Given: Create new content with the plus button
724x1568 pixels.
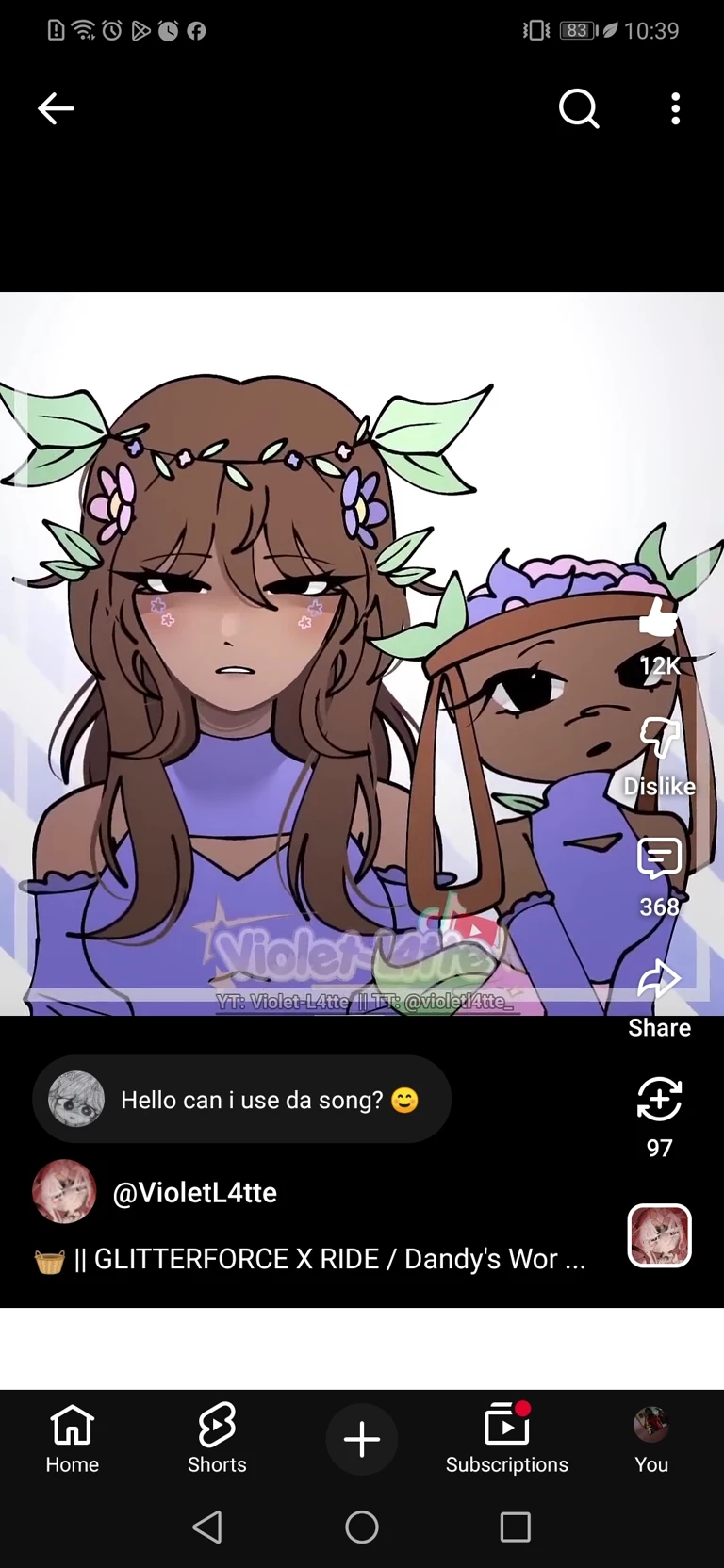Looking at the screenshot, I should pyautogui.click(x=362, y=1440).
